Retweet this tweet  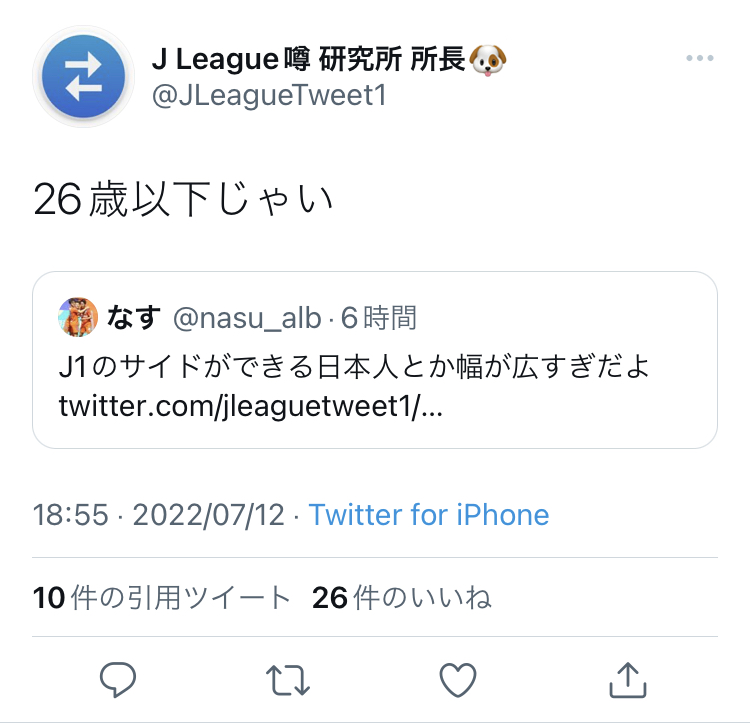289,680
